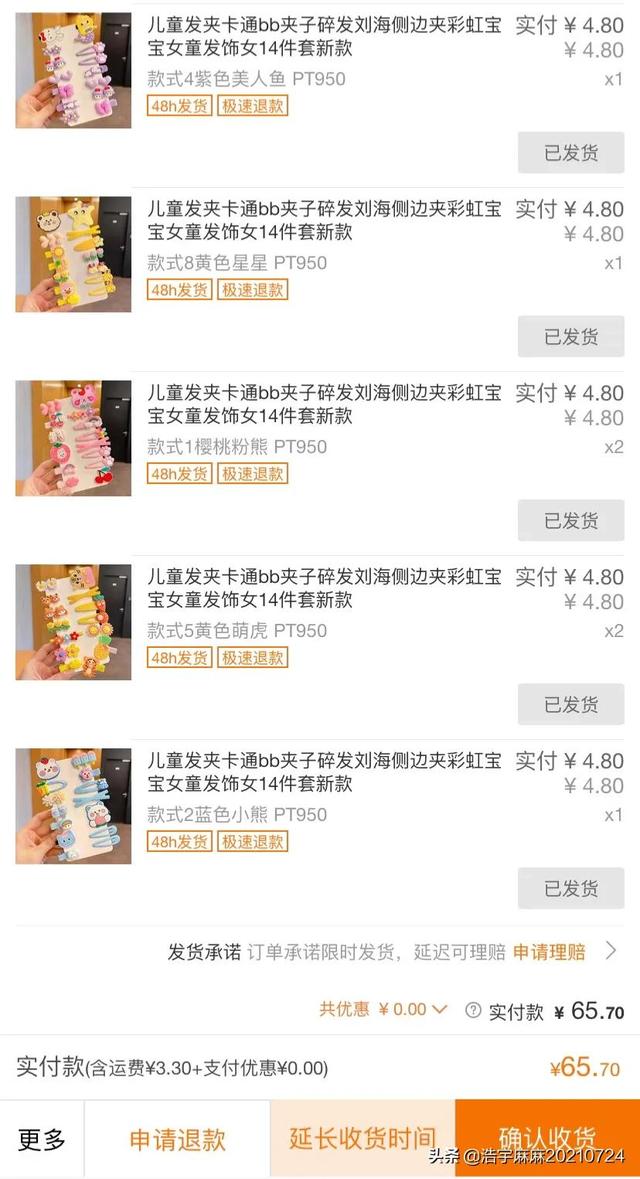Open the help icon beside 实付款

(473, 1011)
